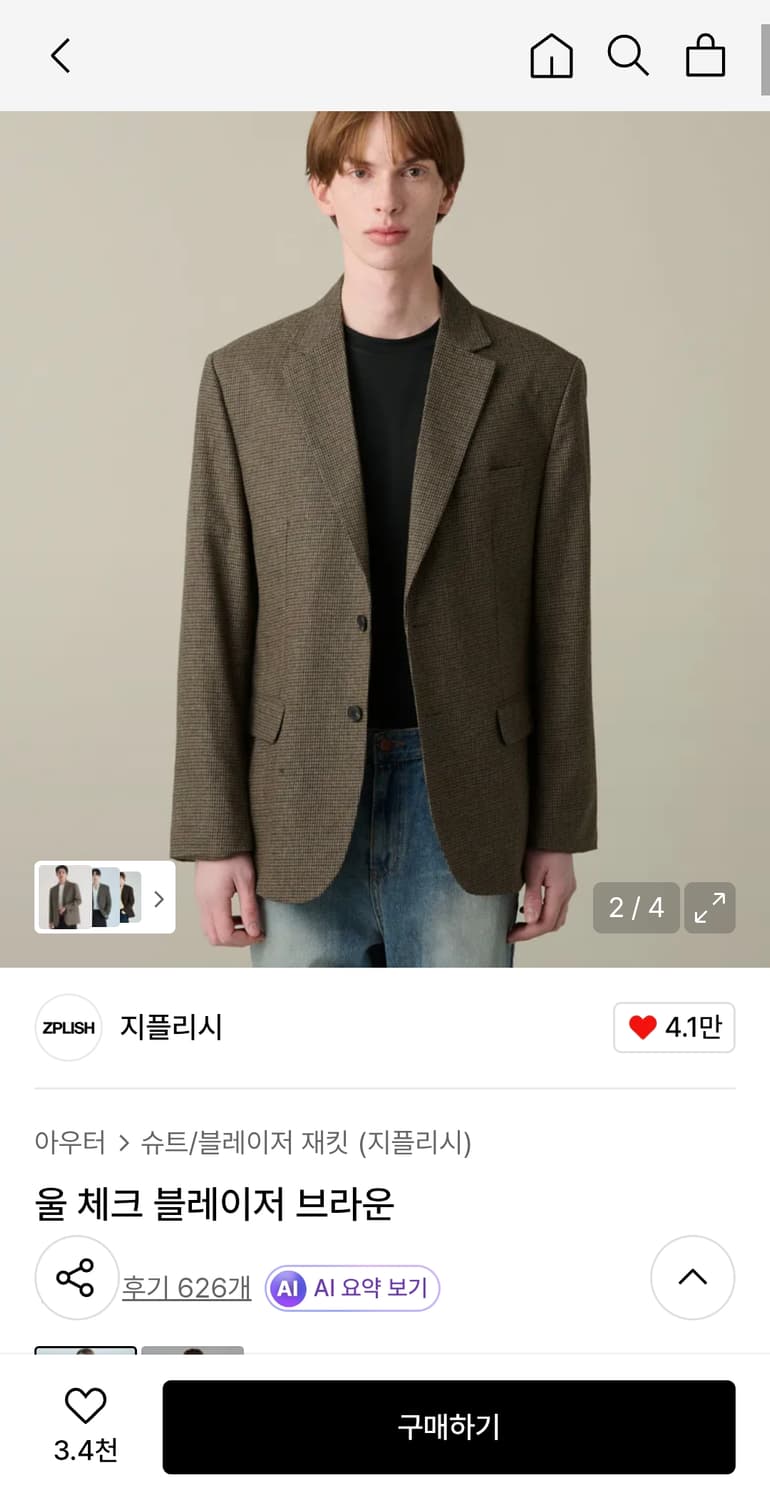This screenshot has height=1500, width=770.
Task: Expand product image to fullscreen
Action: coord(710,908)
